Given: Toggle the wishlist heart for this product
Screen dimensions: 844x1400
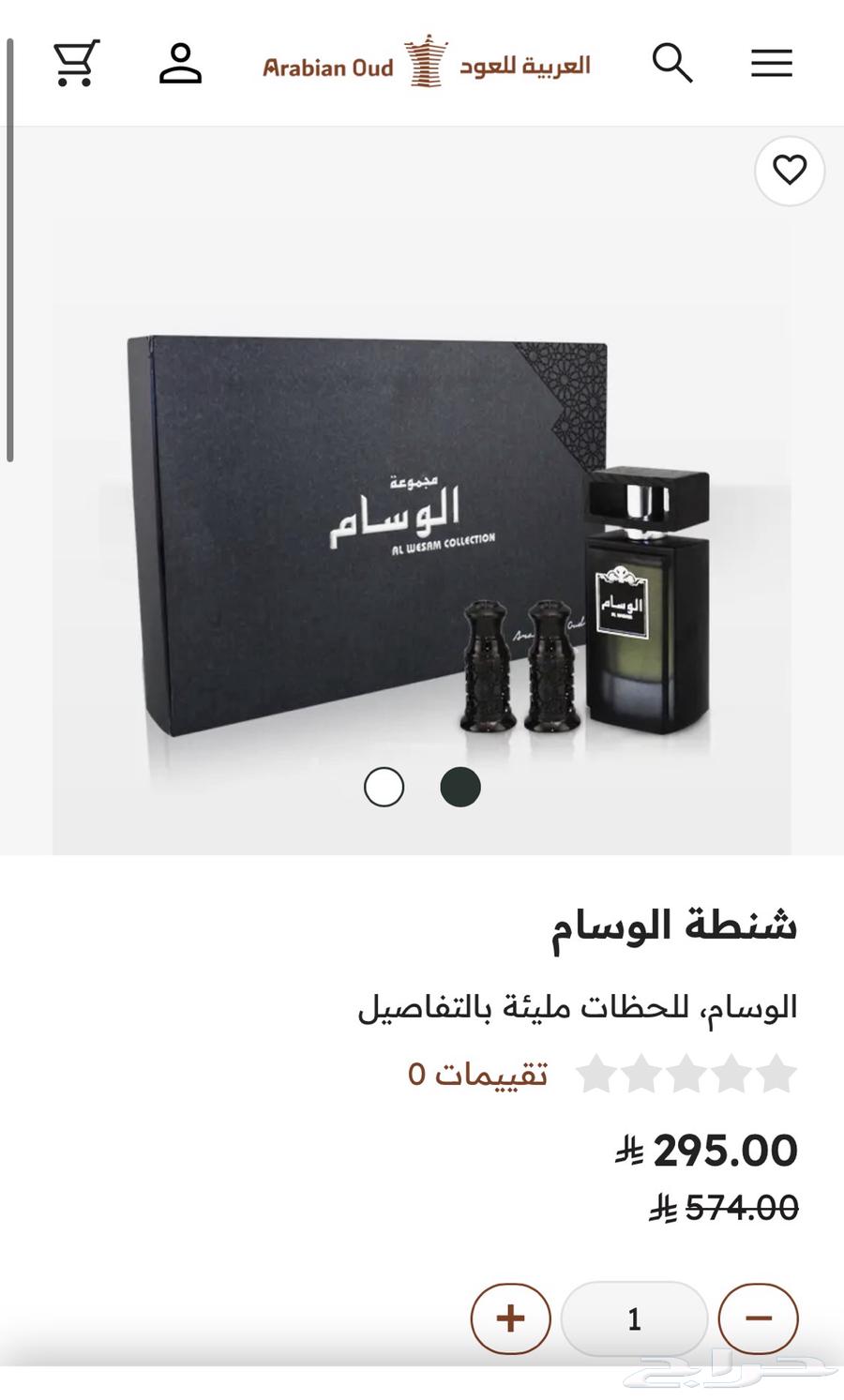Looking at the screenshot, I should [x=789, y=171].
